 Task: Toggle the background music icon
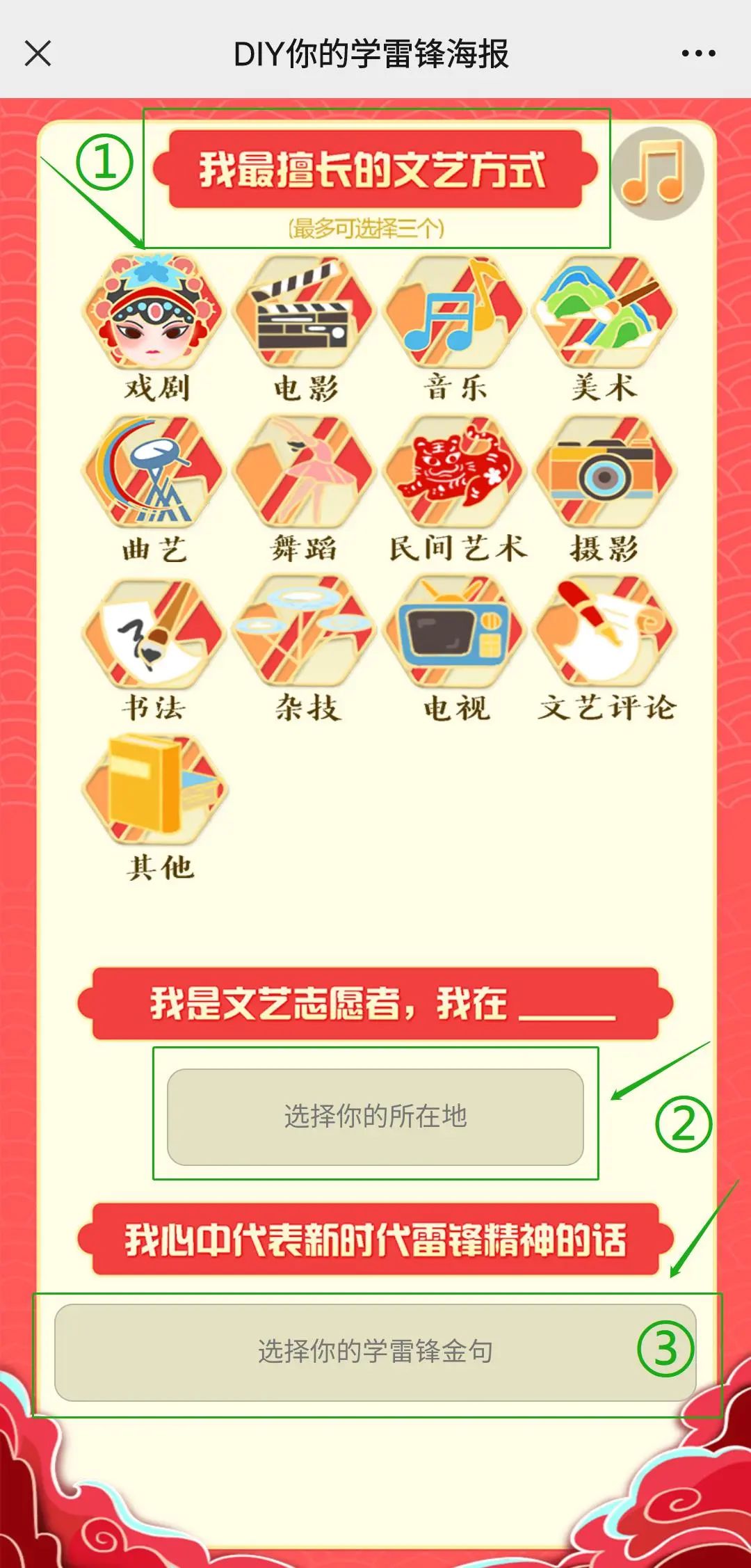click(x=657, y=173)
